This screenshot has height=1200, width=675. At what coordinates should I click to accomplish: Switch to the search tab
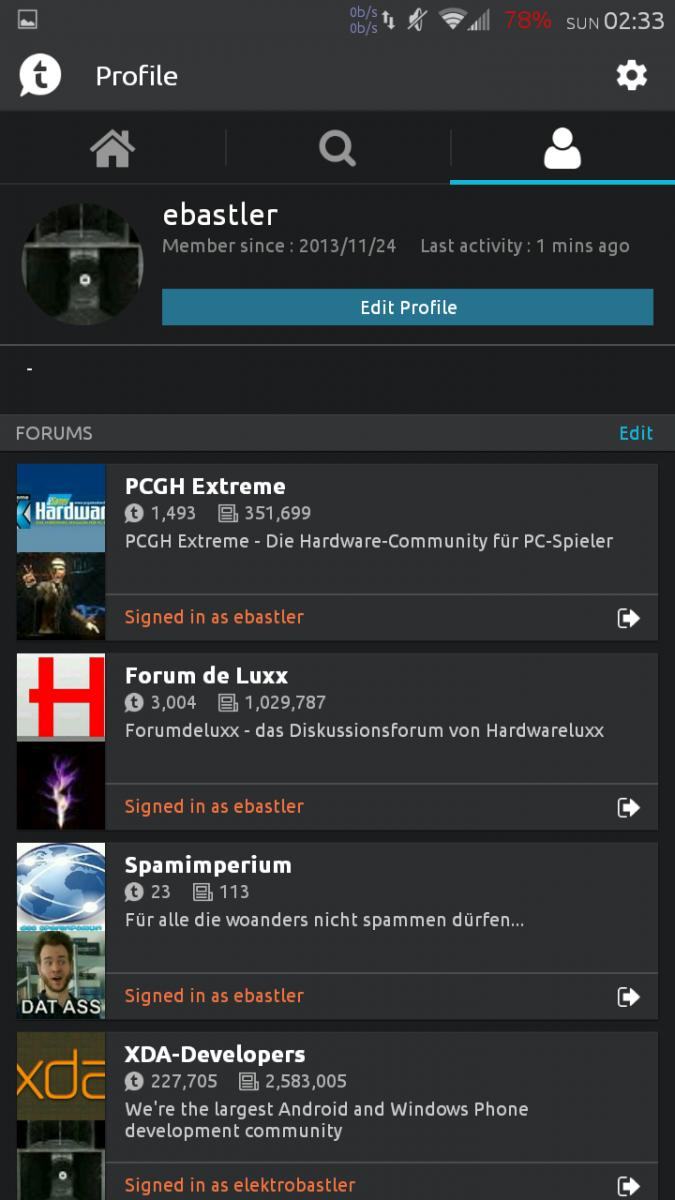[337, 149]
